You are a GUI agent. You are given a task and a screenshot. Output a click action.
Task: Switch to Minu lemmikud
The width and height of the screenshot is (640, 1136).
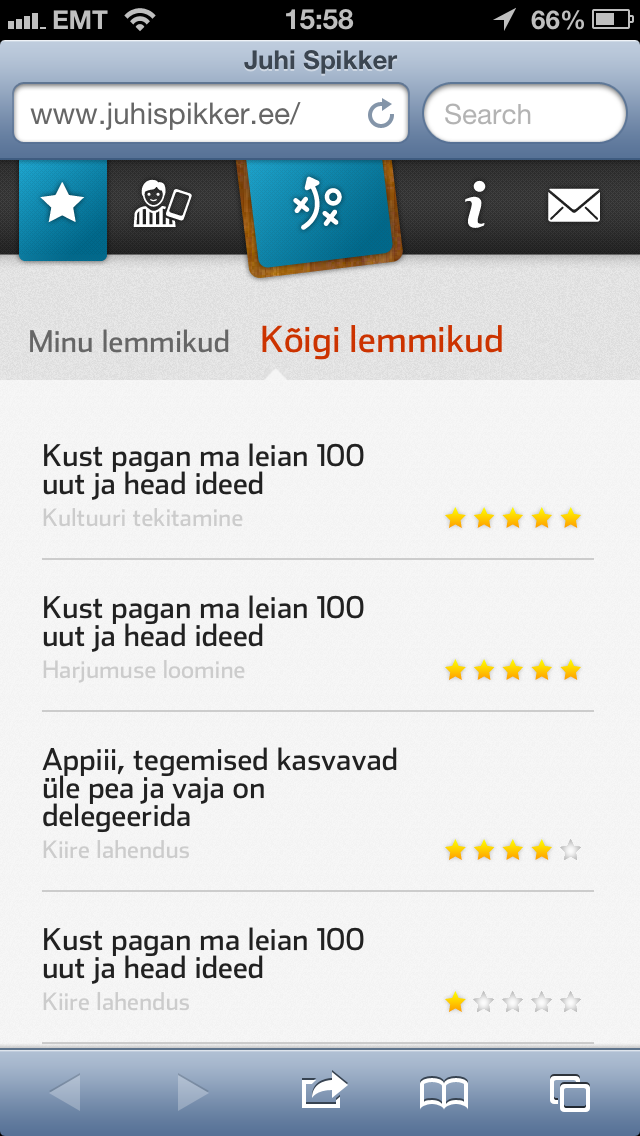(x=129, y=342)
